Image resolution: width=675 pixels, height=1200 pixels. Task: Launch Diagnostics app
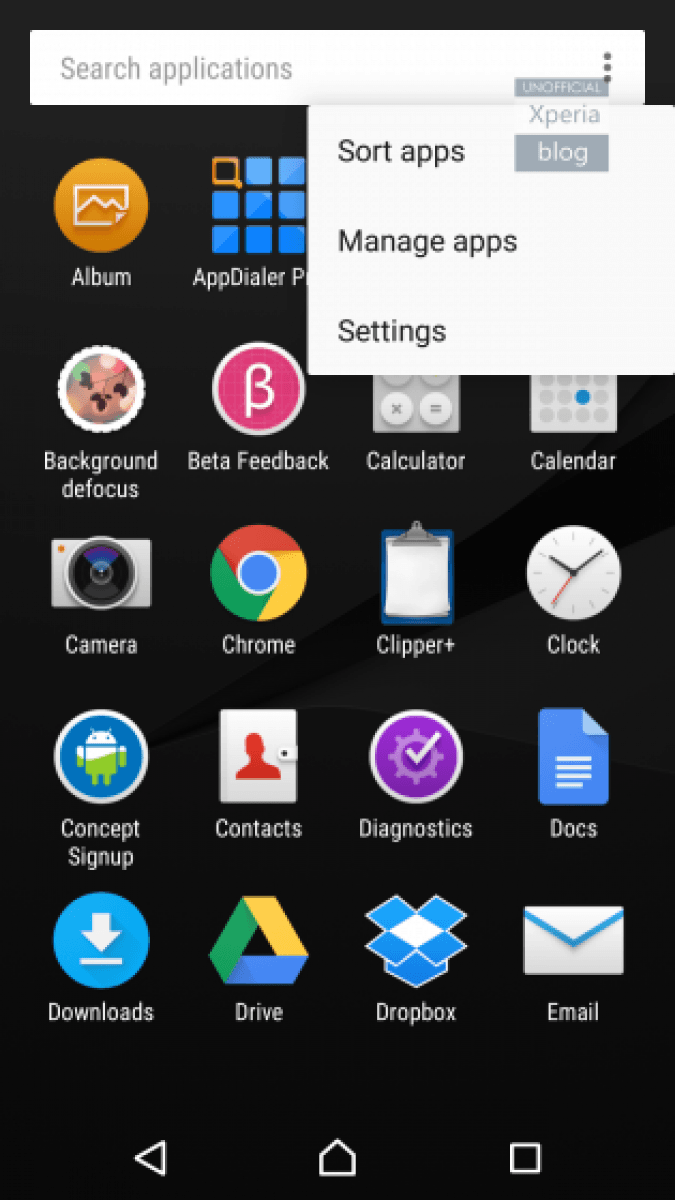(x=416, y=758)
